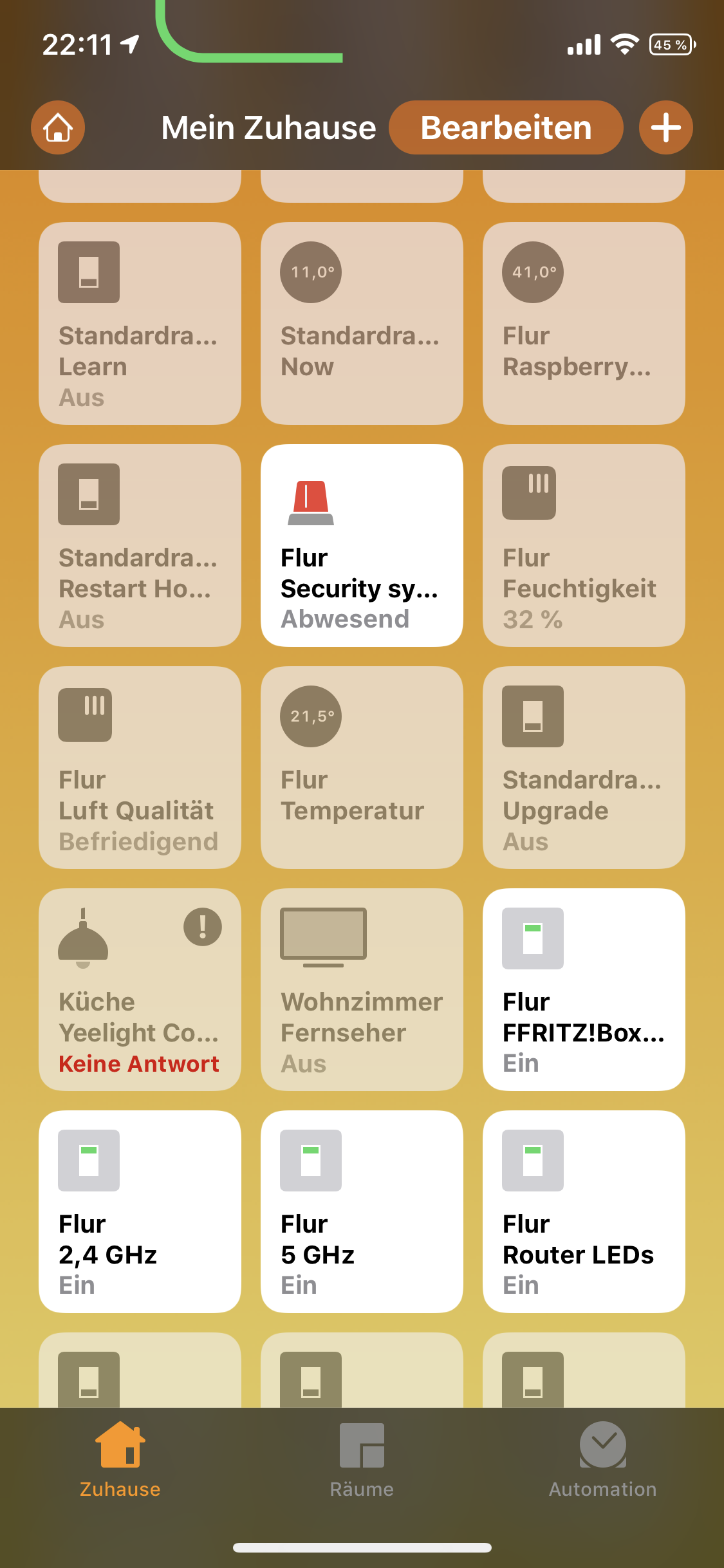724x1568 pixels.
Task: View the Flur Feuchtigkeit sensor
Action: pyautogui.click(x=584, y=545)
